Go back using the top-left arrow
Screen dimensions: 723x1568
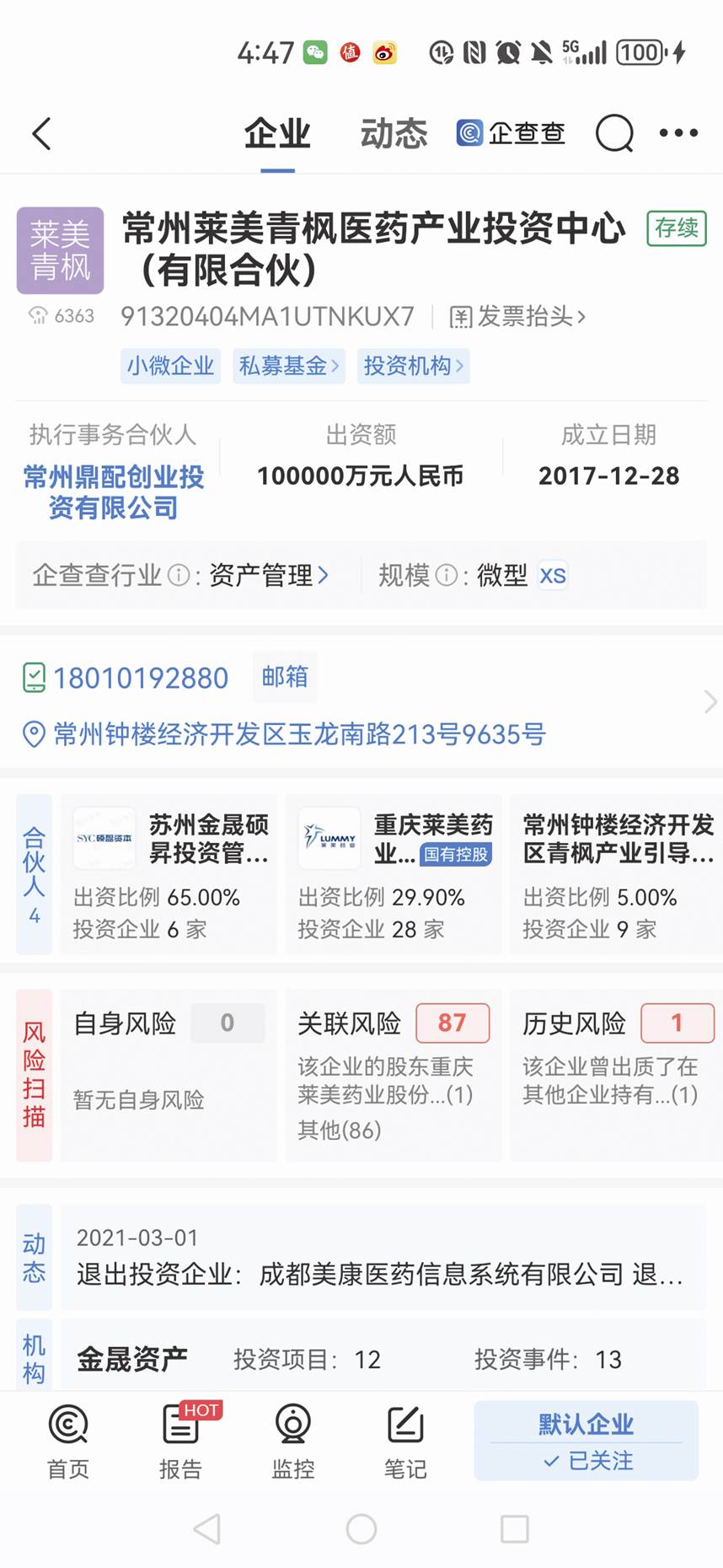click(x=40, y=133)
